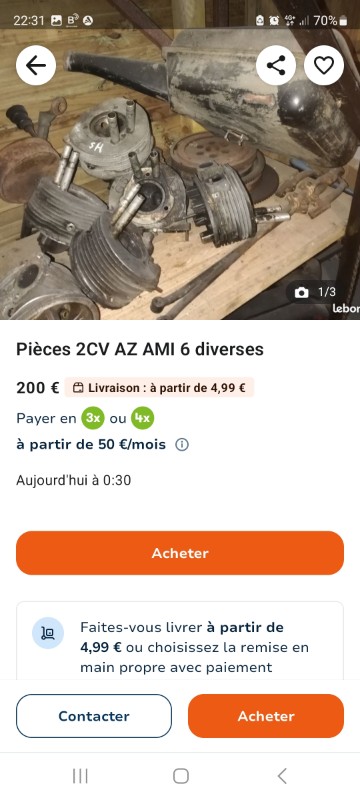Open the listing photo gallery
360x800 pixels.
click(180, 173)
